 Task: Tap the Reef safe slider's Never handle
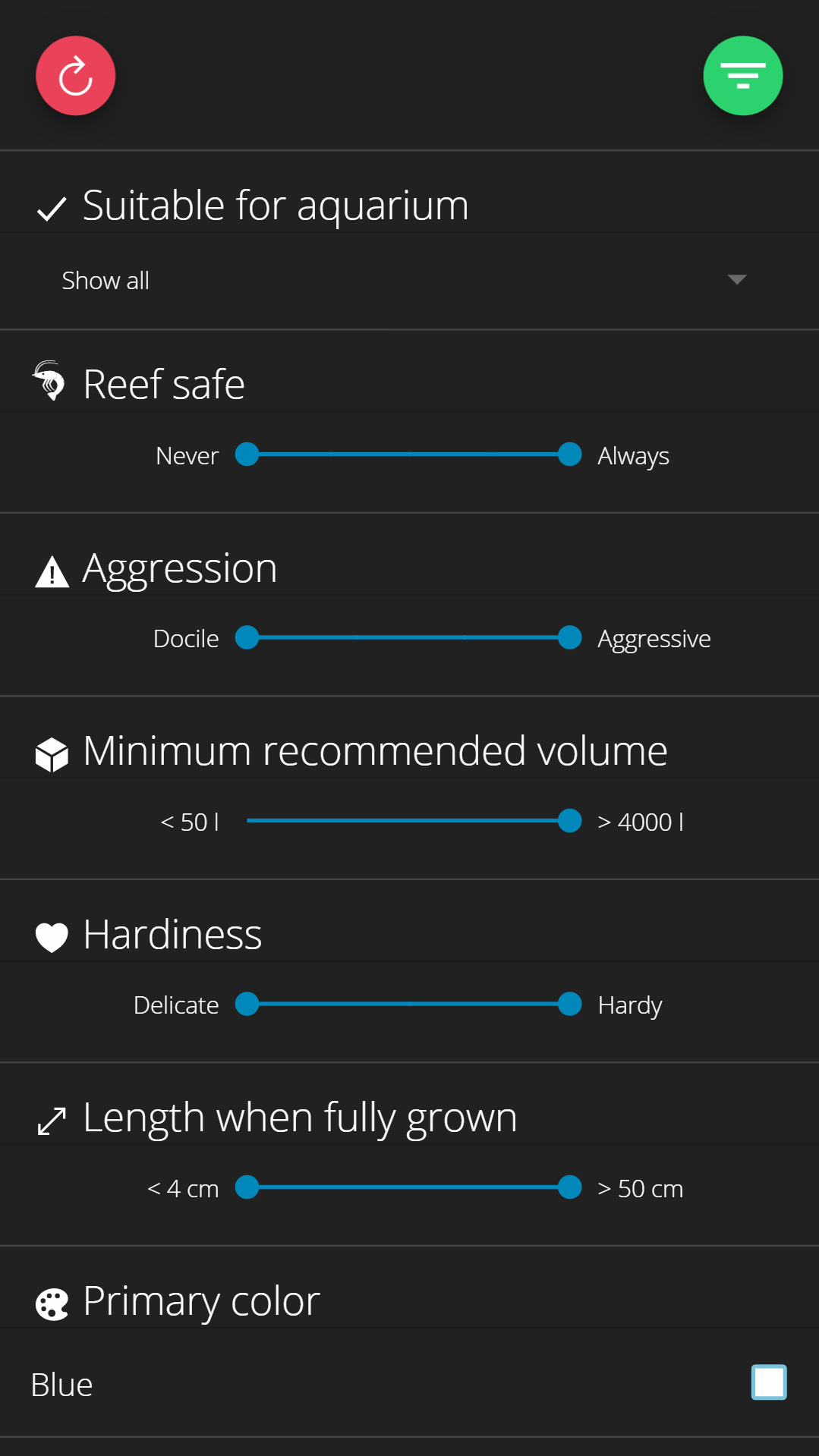(247, 454)
